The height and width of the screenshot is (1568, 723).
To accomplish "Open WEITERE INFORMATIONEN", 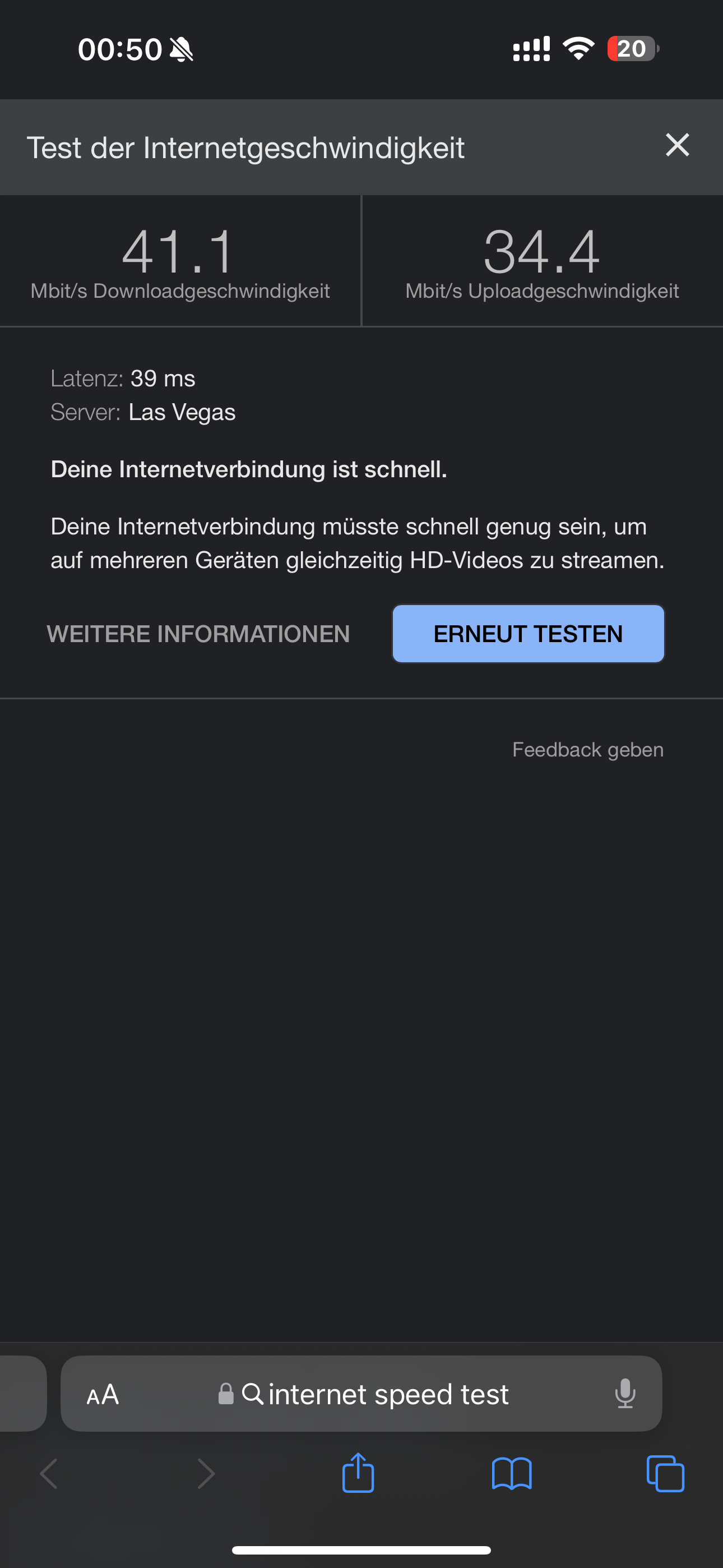I will pyautogui.click(x=198, y=633).
